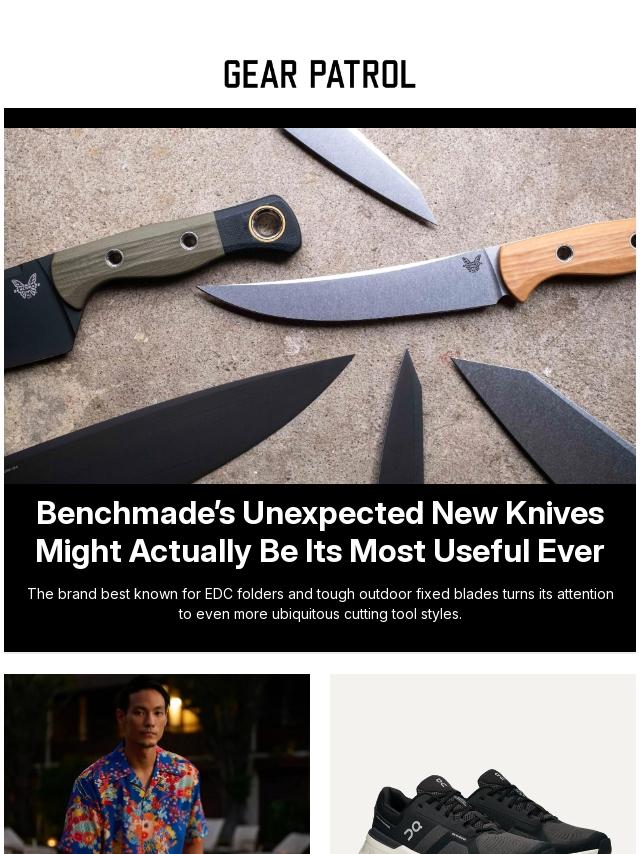The height and width of the screenshot is (854, 640).
Task: Open the Benchmade's Unexpected New Knives headline
Action: click(320, 532)
